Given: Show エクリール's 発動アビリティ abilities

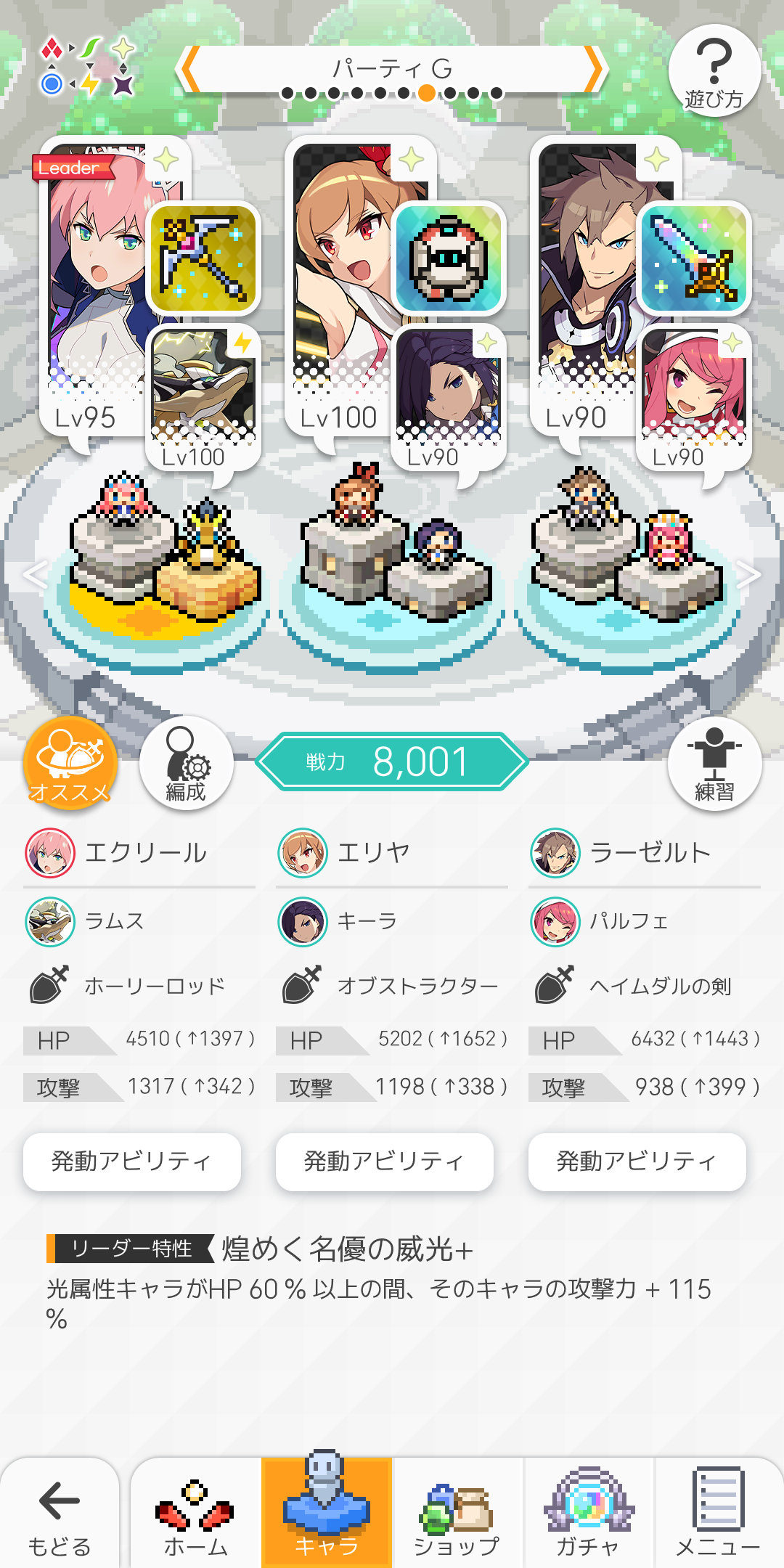Looking at the screenshot, I should (131, 1161).
